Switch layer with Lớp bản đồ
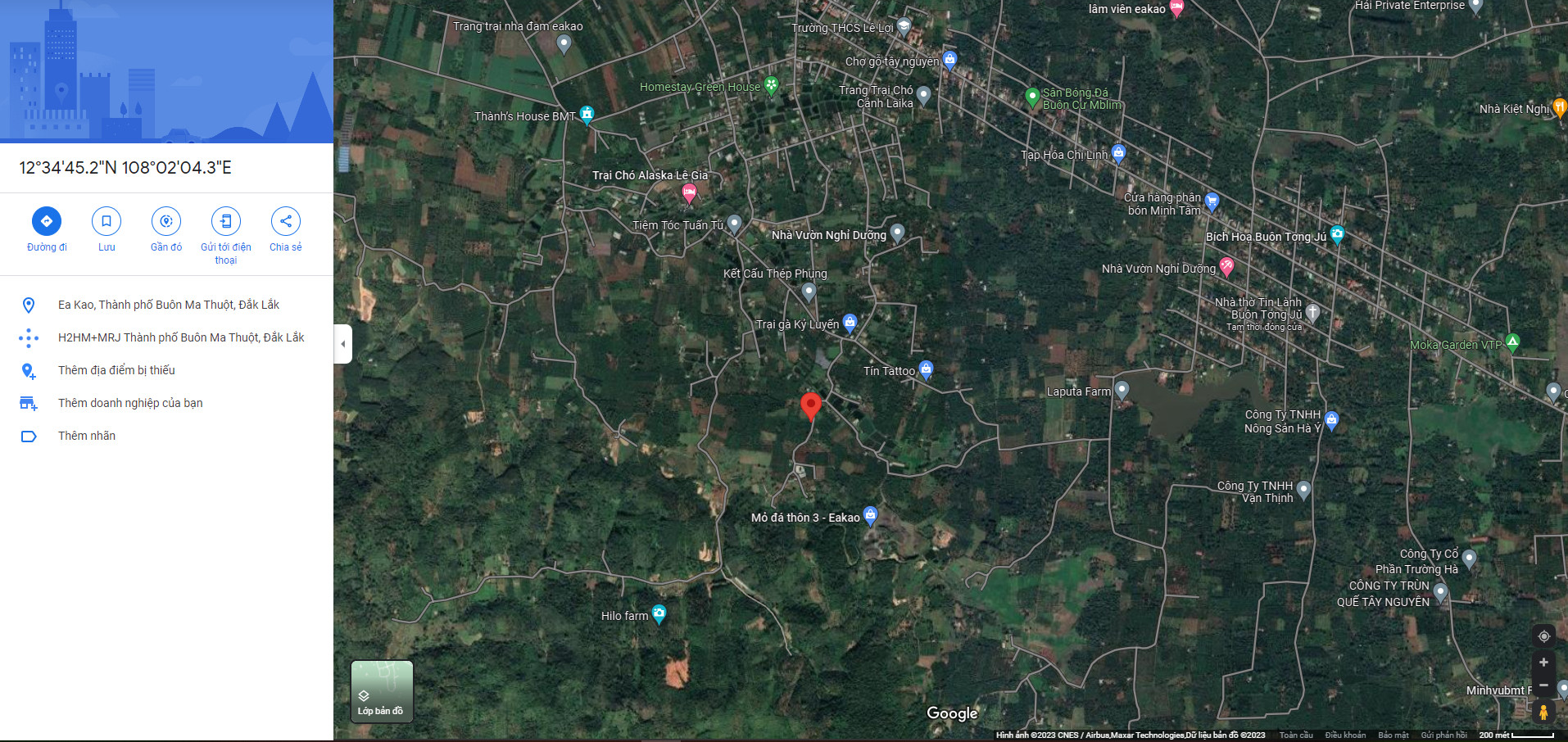The height and width of the screenshot is (742, 1568). (x=382, y=692)
